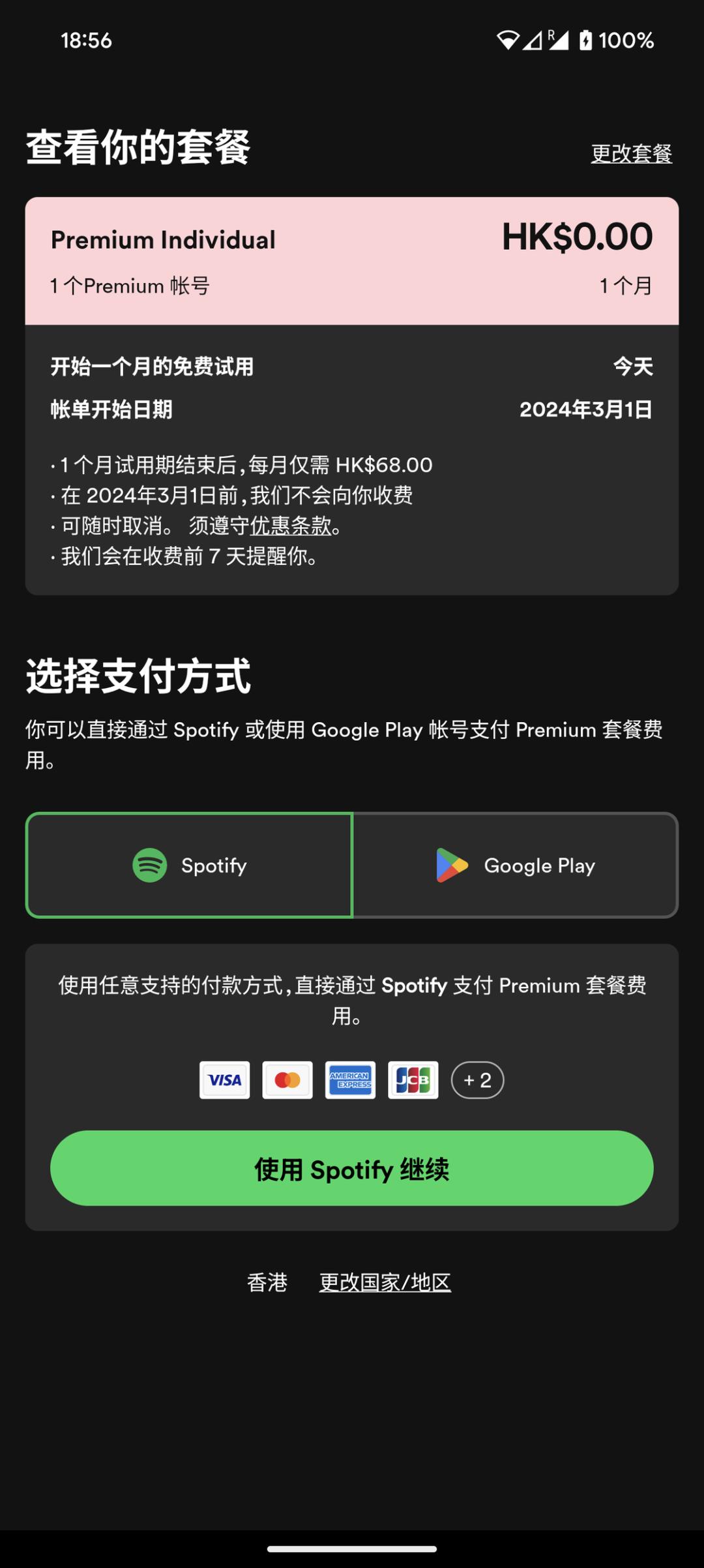Tap the 更改套餐 link
Screen dimensions: 704x1568
(631, 154)
